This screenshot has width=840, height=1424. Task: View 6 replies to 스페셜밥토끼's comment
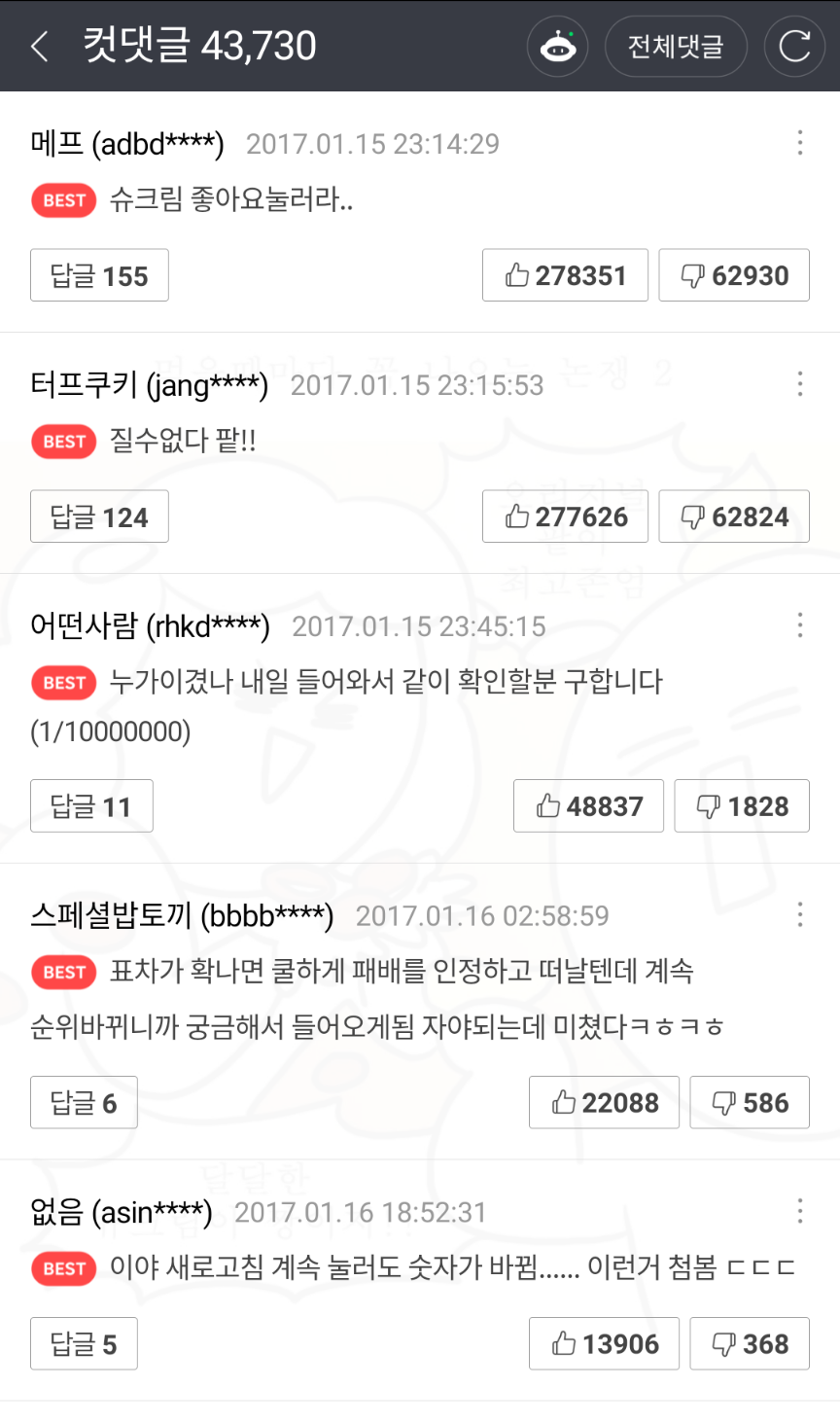coord(84,1103)
